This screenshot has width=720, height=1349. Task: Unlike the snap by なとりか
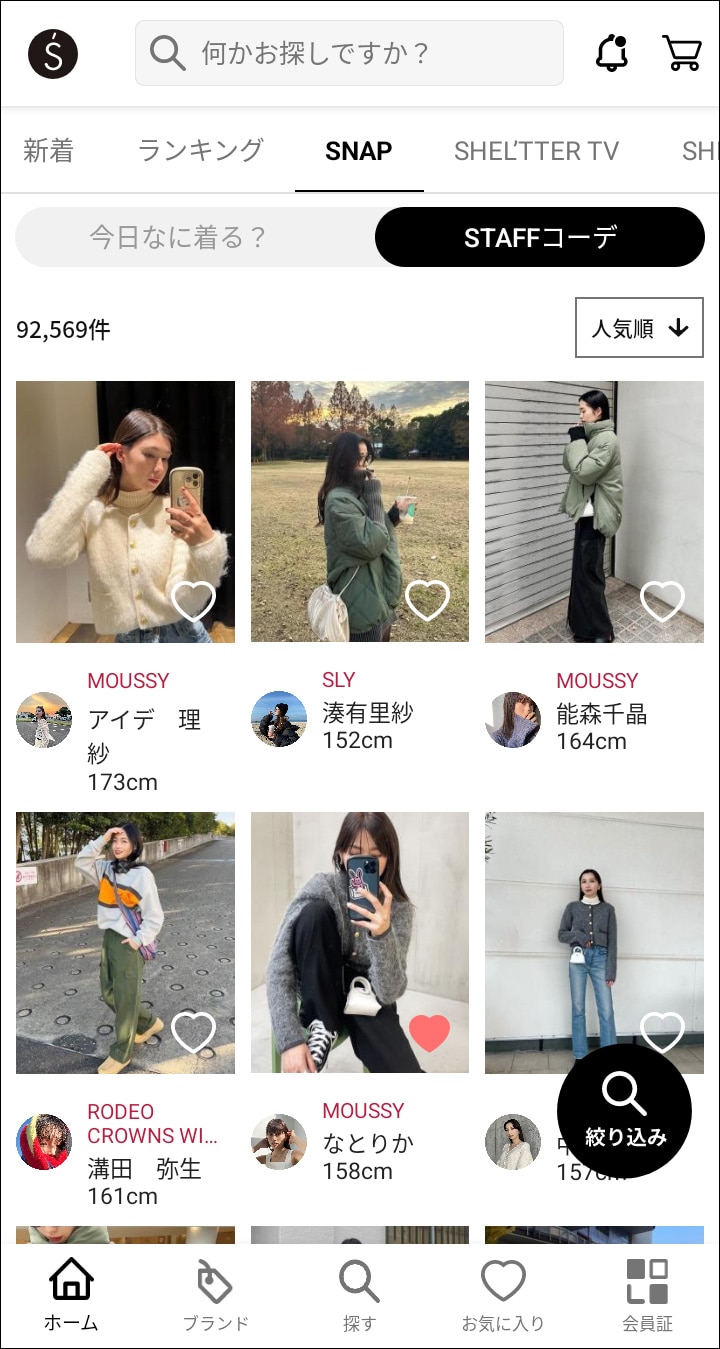[429, 1033]
